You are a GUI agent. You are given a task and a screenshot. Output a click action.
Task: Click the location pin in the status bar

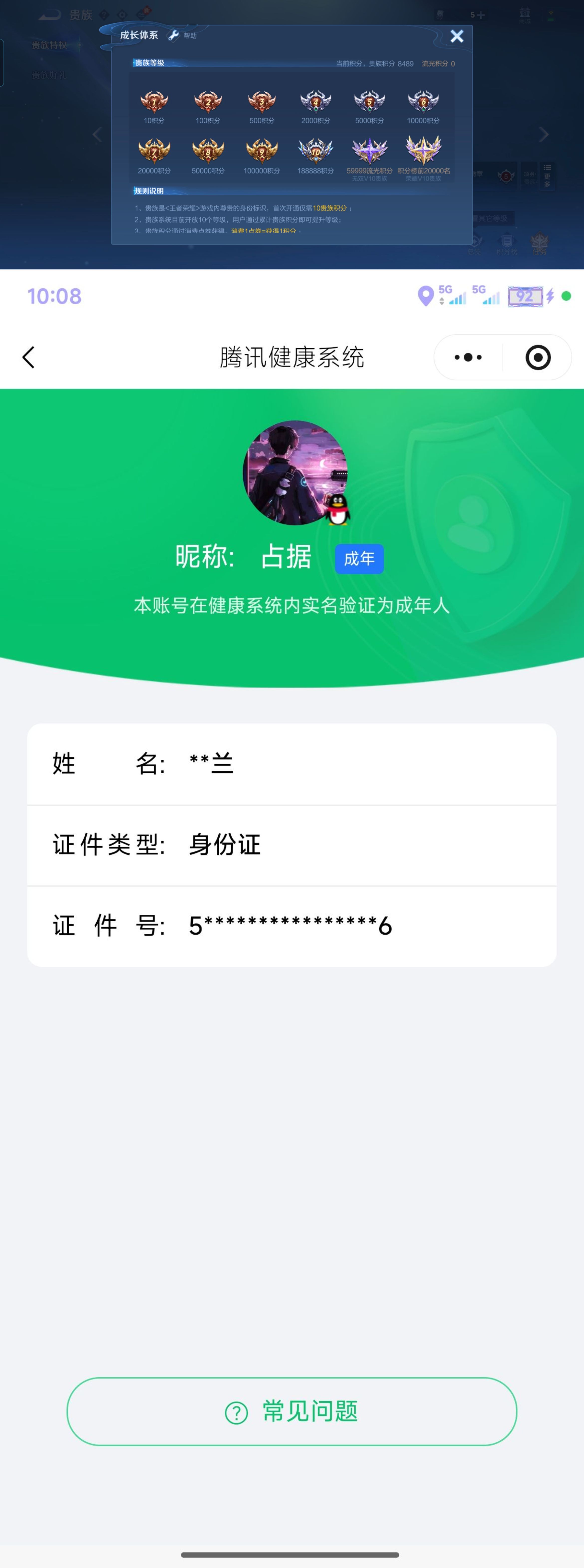point(426,296)
